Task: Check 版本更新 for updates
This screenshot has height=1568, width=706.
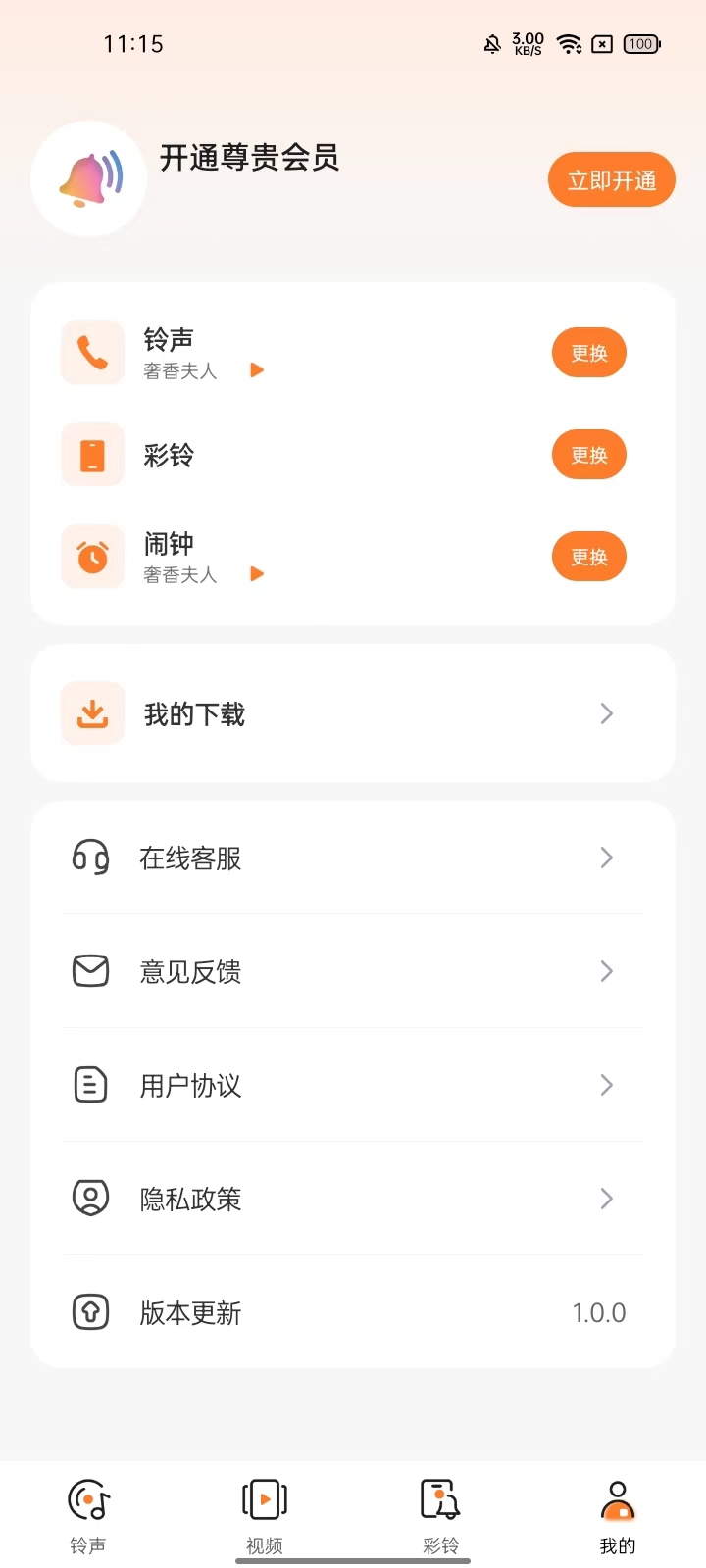Action: tap(353, 1312)
